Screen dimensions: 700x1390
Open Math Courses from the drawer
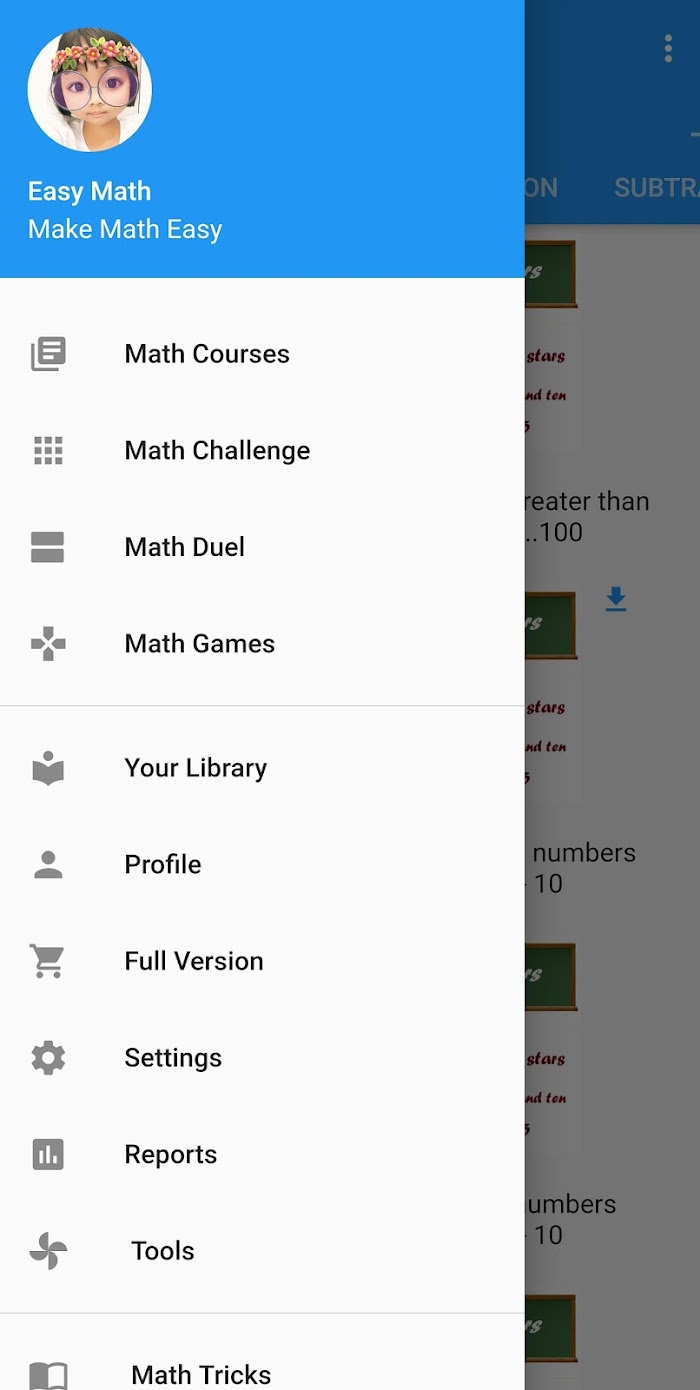pyautogui.click(x=262, y=354)
